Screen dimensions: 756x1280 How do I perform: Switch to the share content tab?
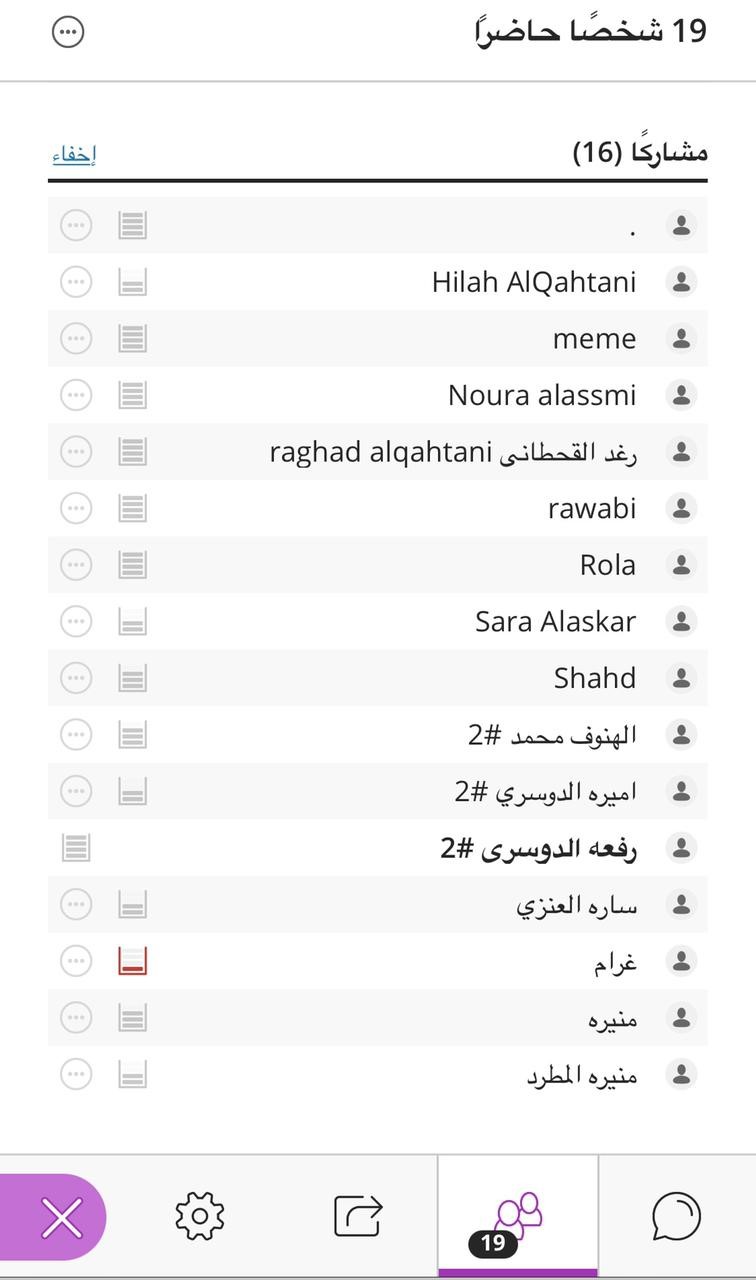358,1216
